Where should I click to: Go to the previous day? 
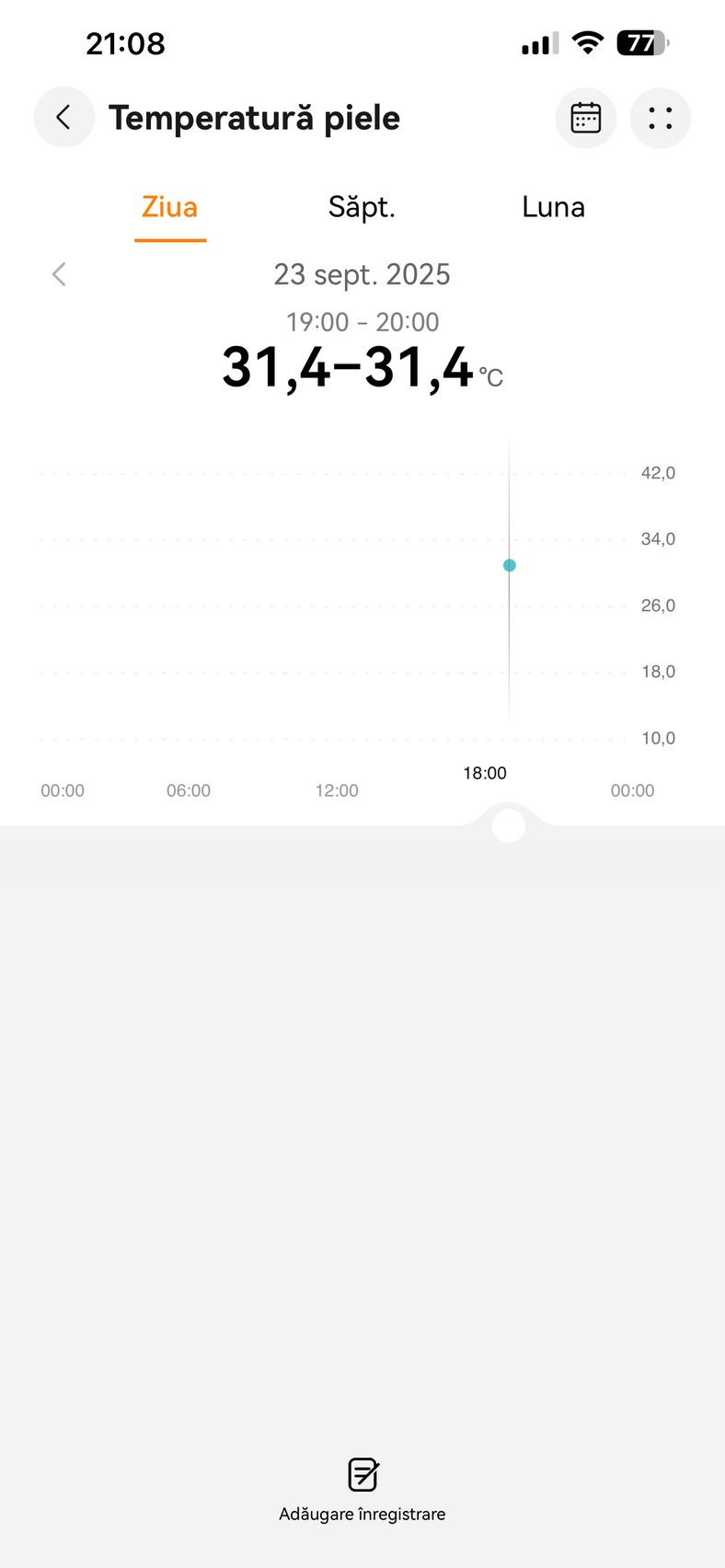tap(60, 274)
